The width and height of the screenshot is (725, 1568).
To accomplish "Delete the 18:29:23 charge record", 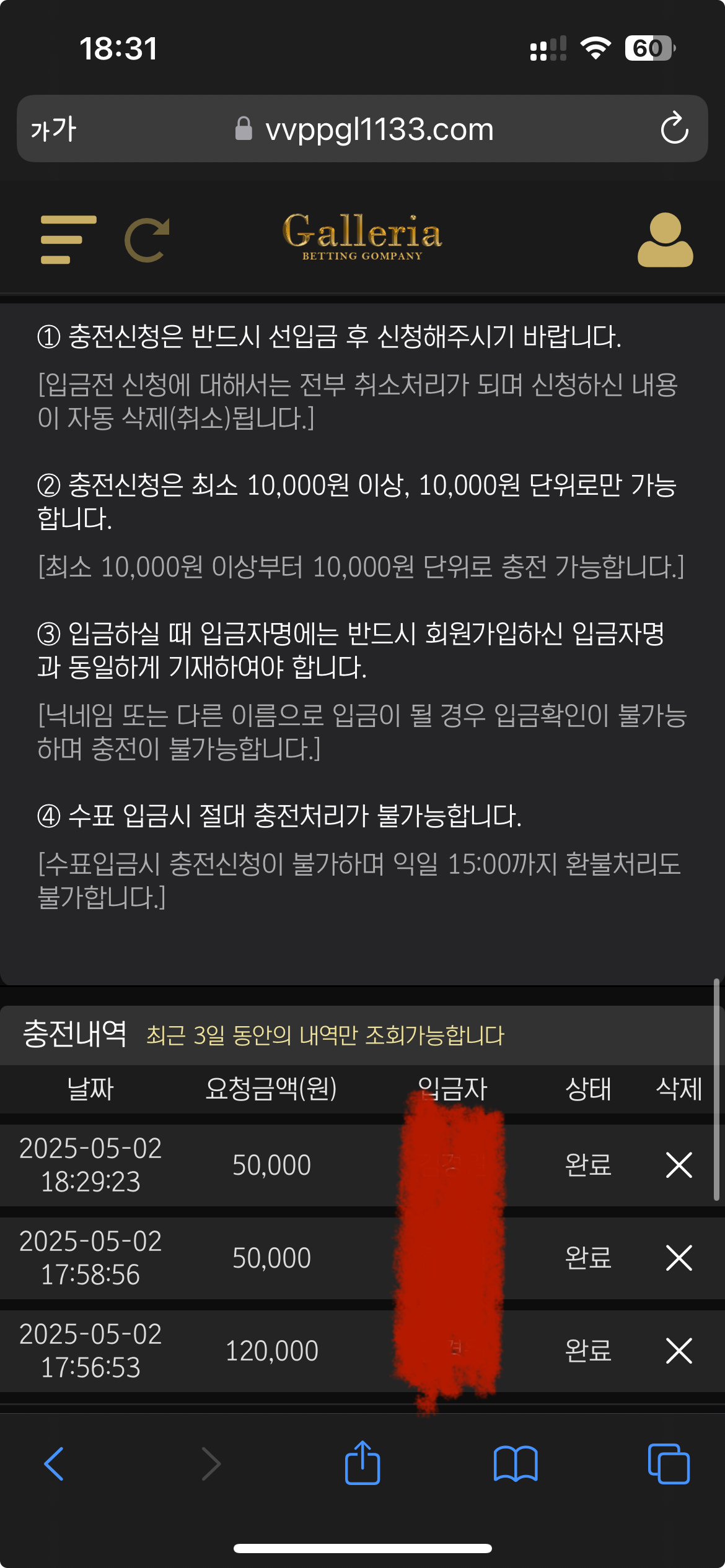I will (679, 1165).
